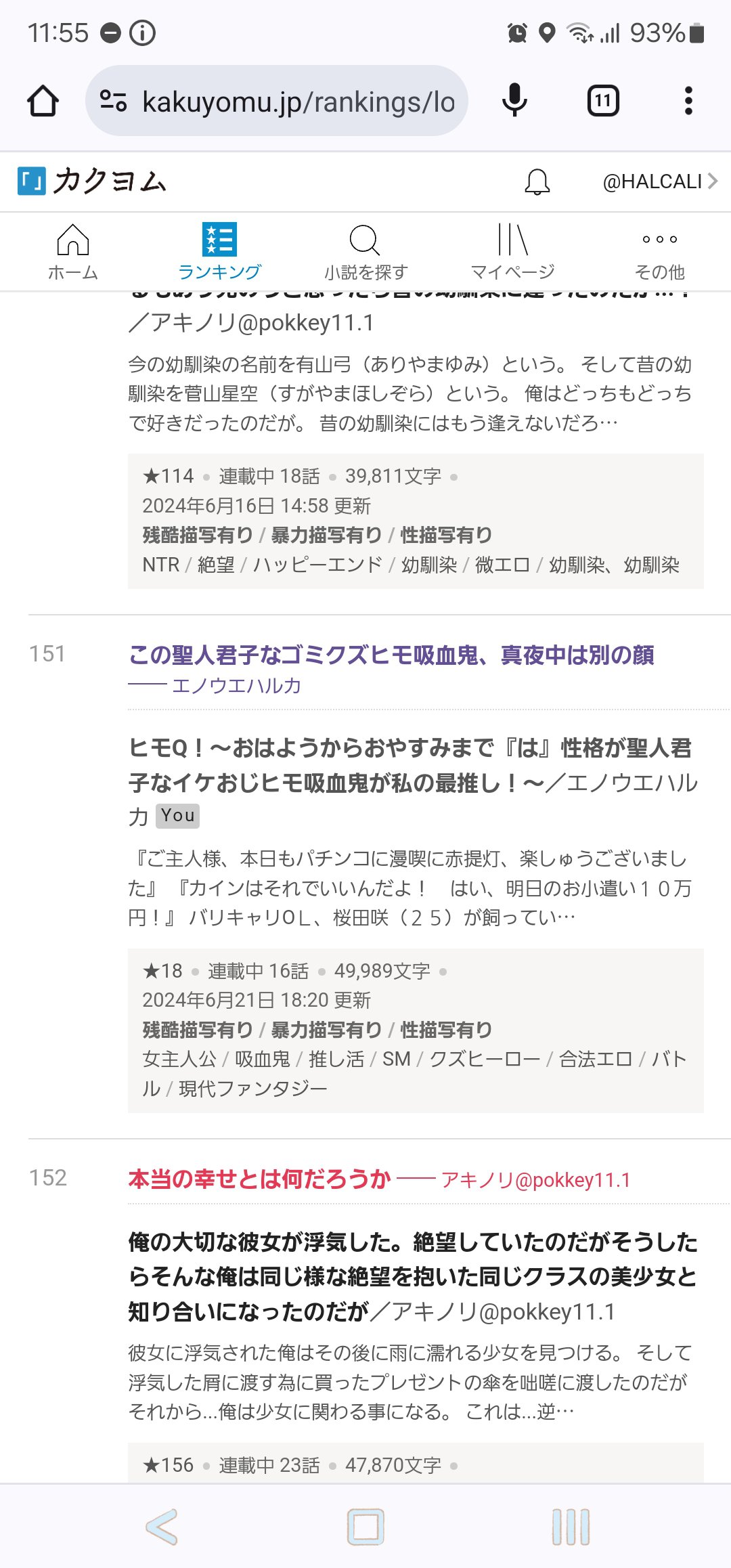Screen dimensions: 731x1568
Task: Open the その他 menu tab
Action: coord(659,252)
